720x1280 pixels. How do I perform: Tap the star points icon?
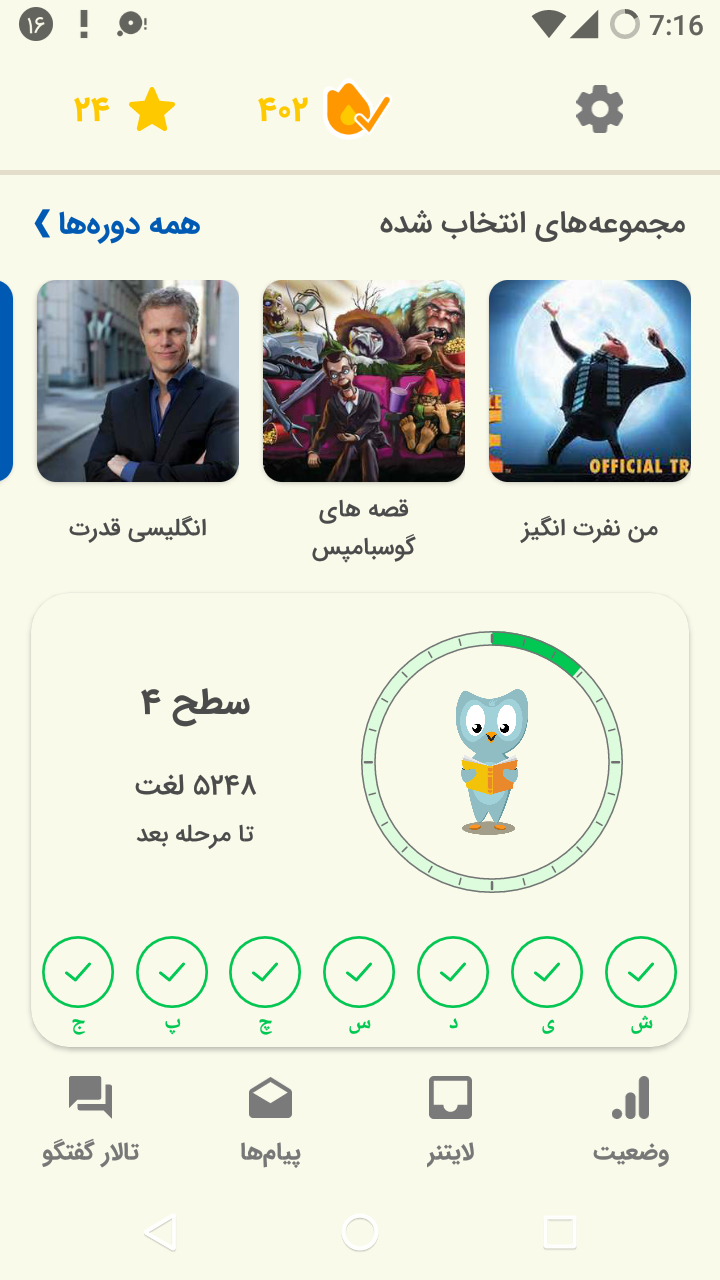pyautogui.click(x=152, y=109)
